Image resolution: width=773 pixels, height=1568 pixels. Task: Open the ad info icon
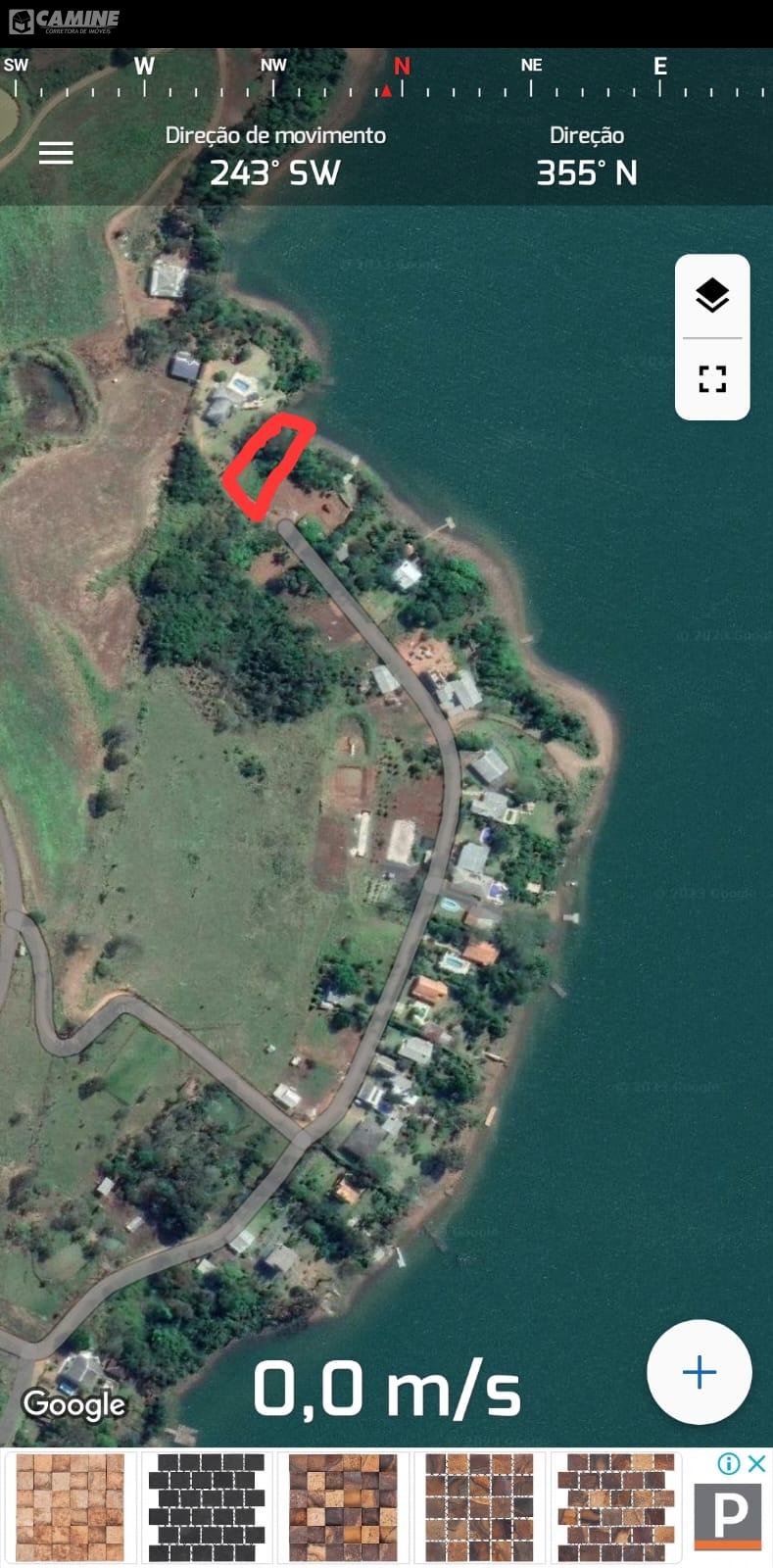[x=728, y=1464]
